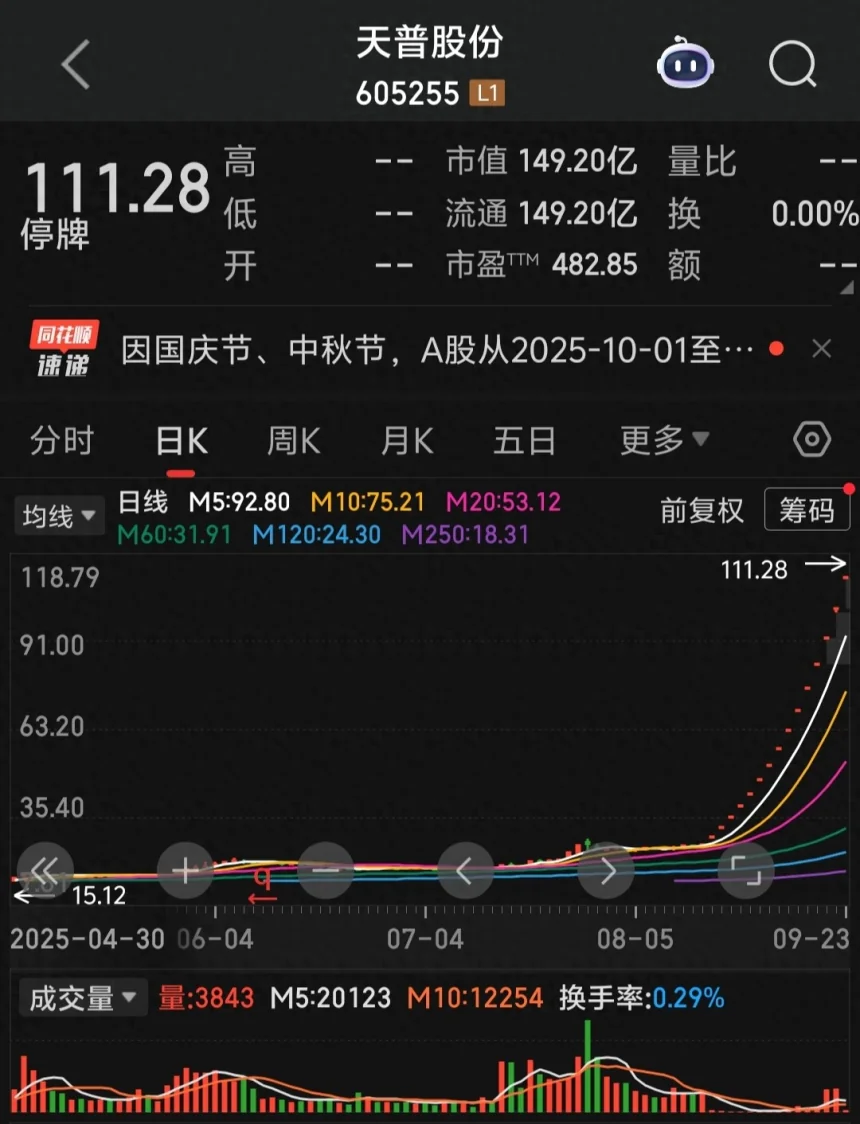
Task: Open the 同花顺速递 holiday news banner
Action: tap(420, 350)
